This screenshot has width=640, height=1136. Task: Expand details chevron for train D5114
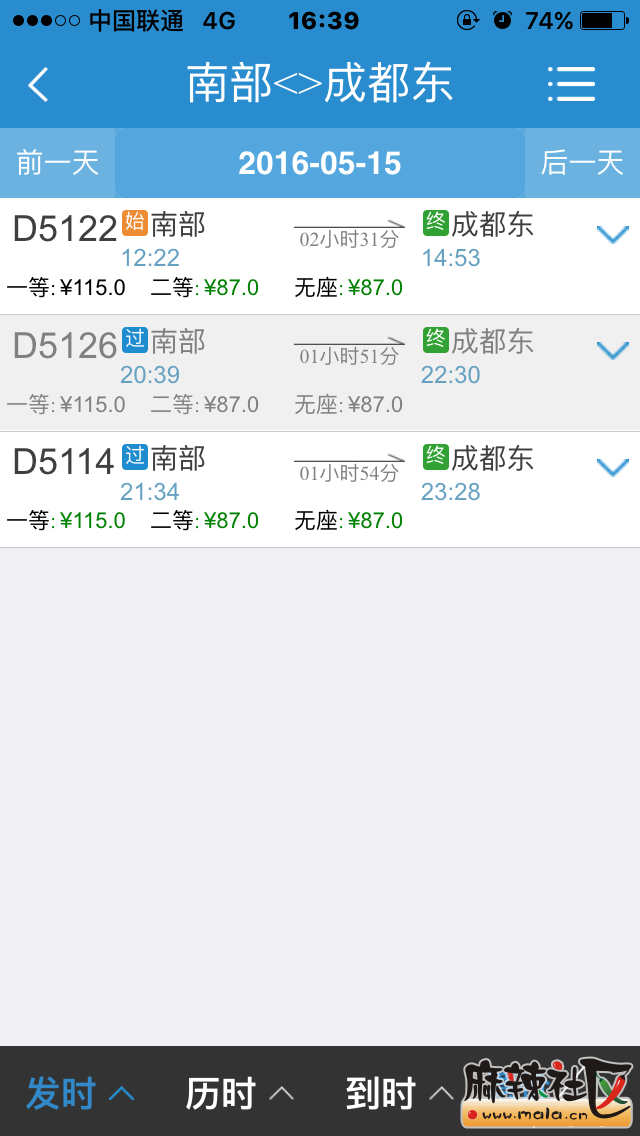coord(612,467)
